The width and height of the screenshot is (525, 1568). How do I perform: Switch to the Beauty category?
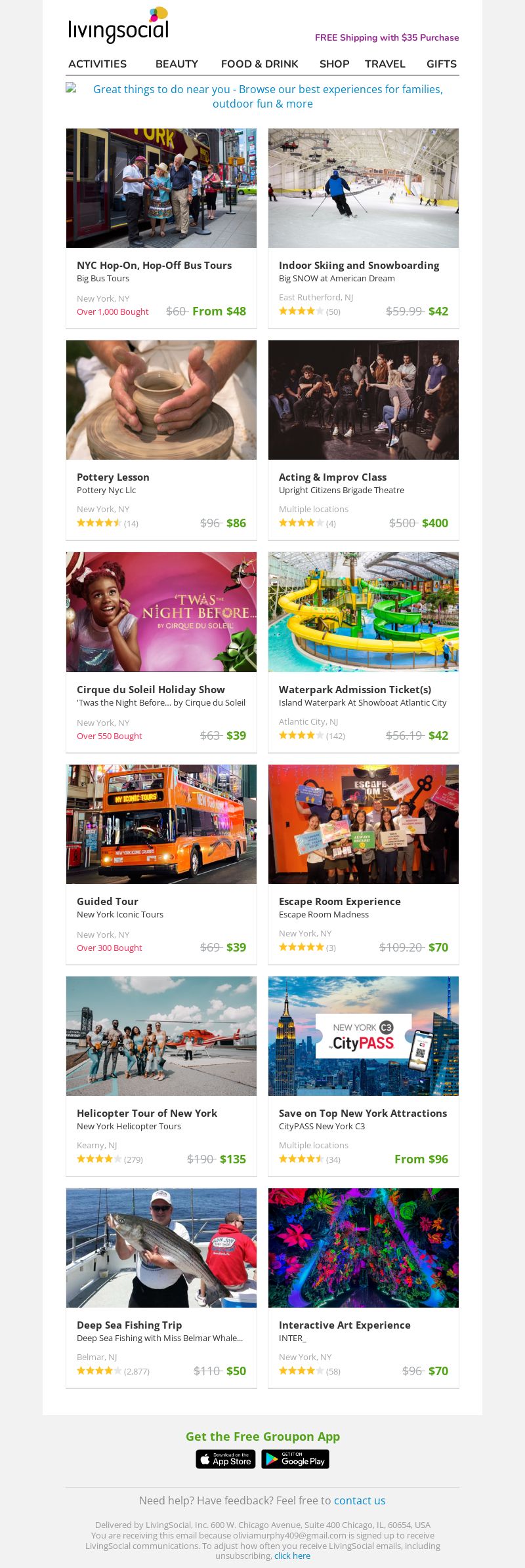click(177, 64)
